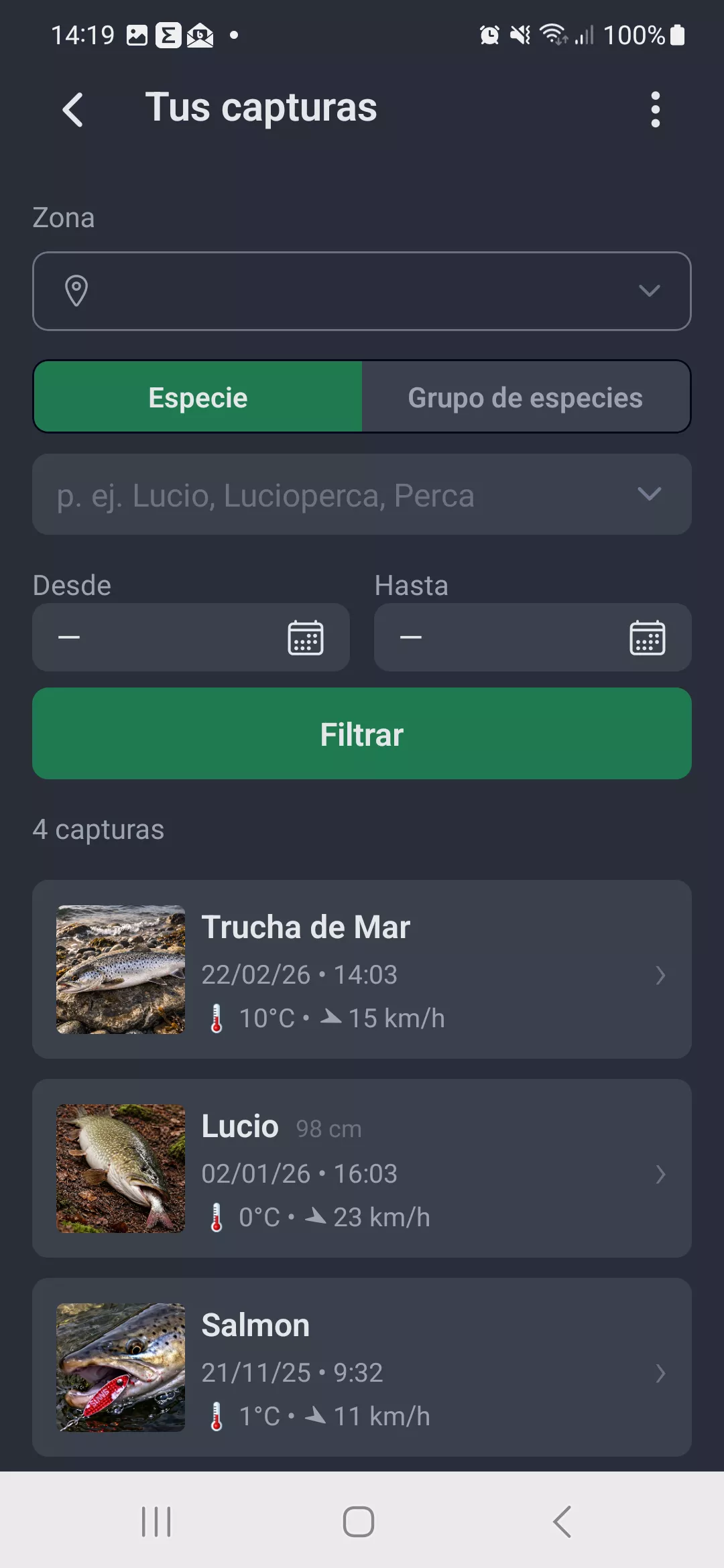Open the species suggestion dropdown
The image size is (724, 1568).
pyautogui.click(x=648, y=495)
